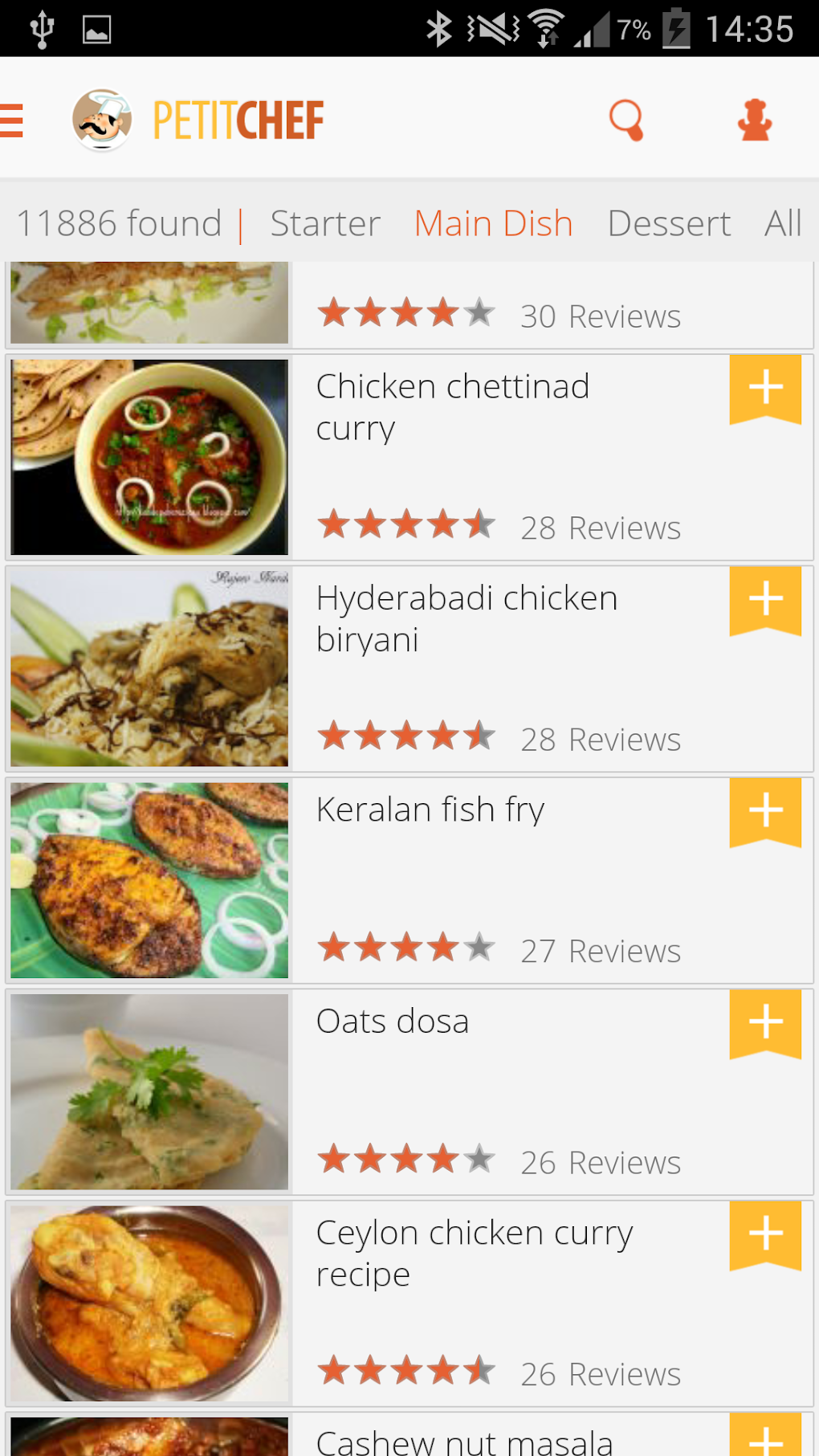Open the recipe search
Screen dimensions: 819x1456
point(626,120)
